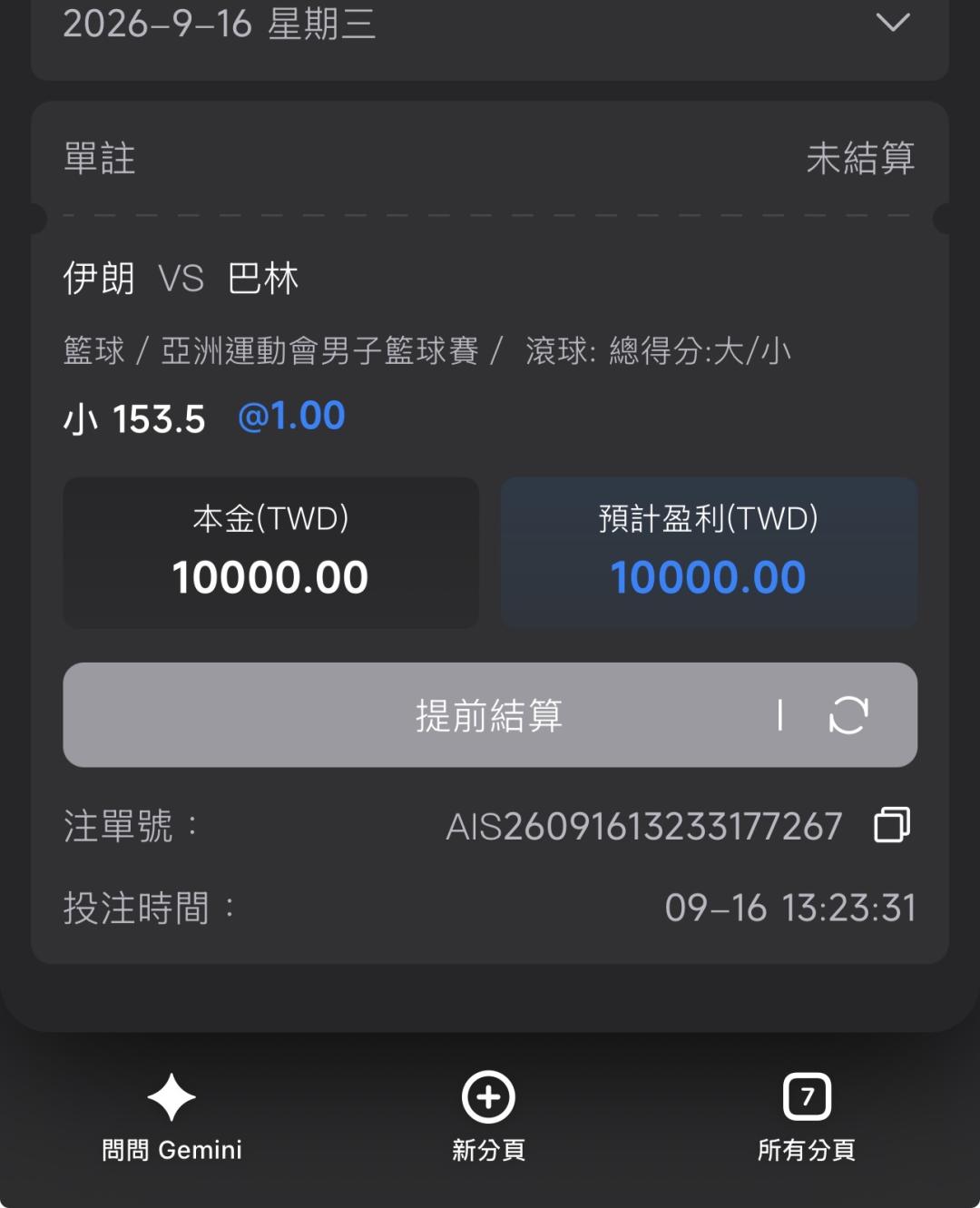Copy the bet slip number
Image resolution: width=980 pixels, height=1208 pixels.
click(x=892, y=825)
